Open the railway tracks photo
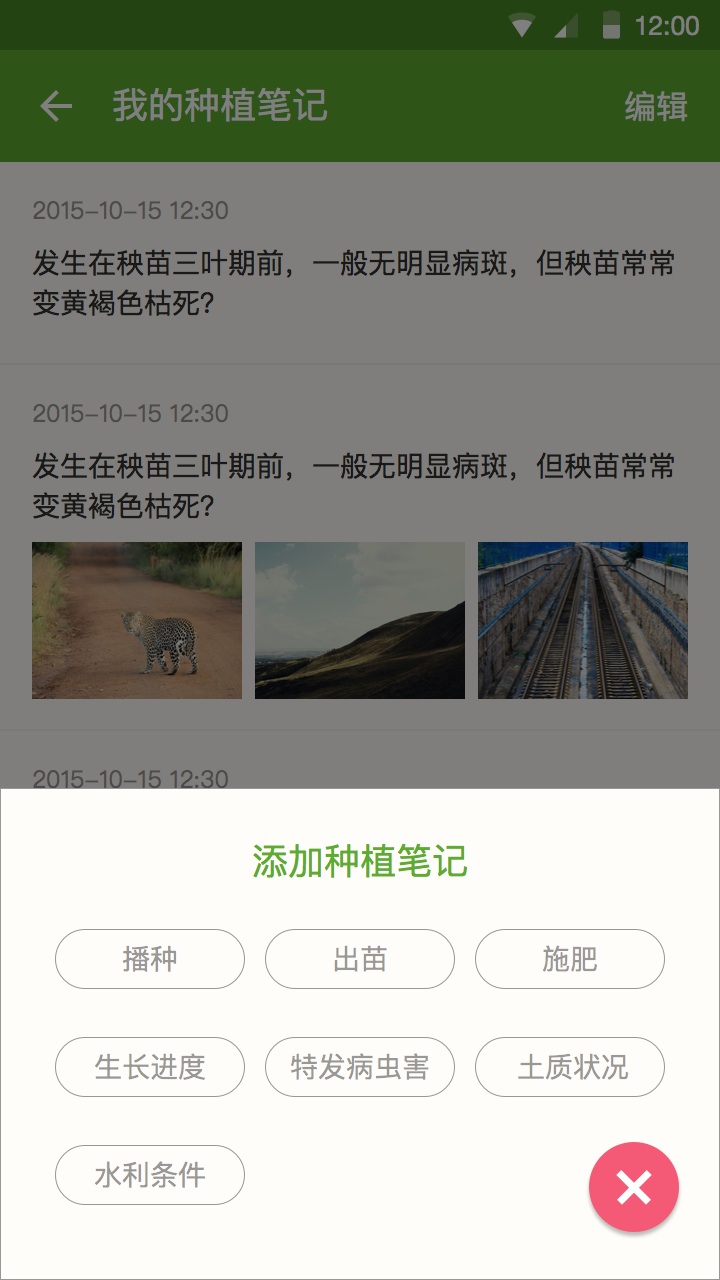The height and width of the screenshot is (1280, 720). (x=583, y=620)
